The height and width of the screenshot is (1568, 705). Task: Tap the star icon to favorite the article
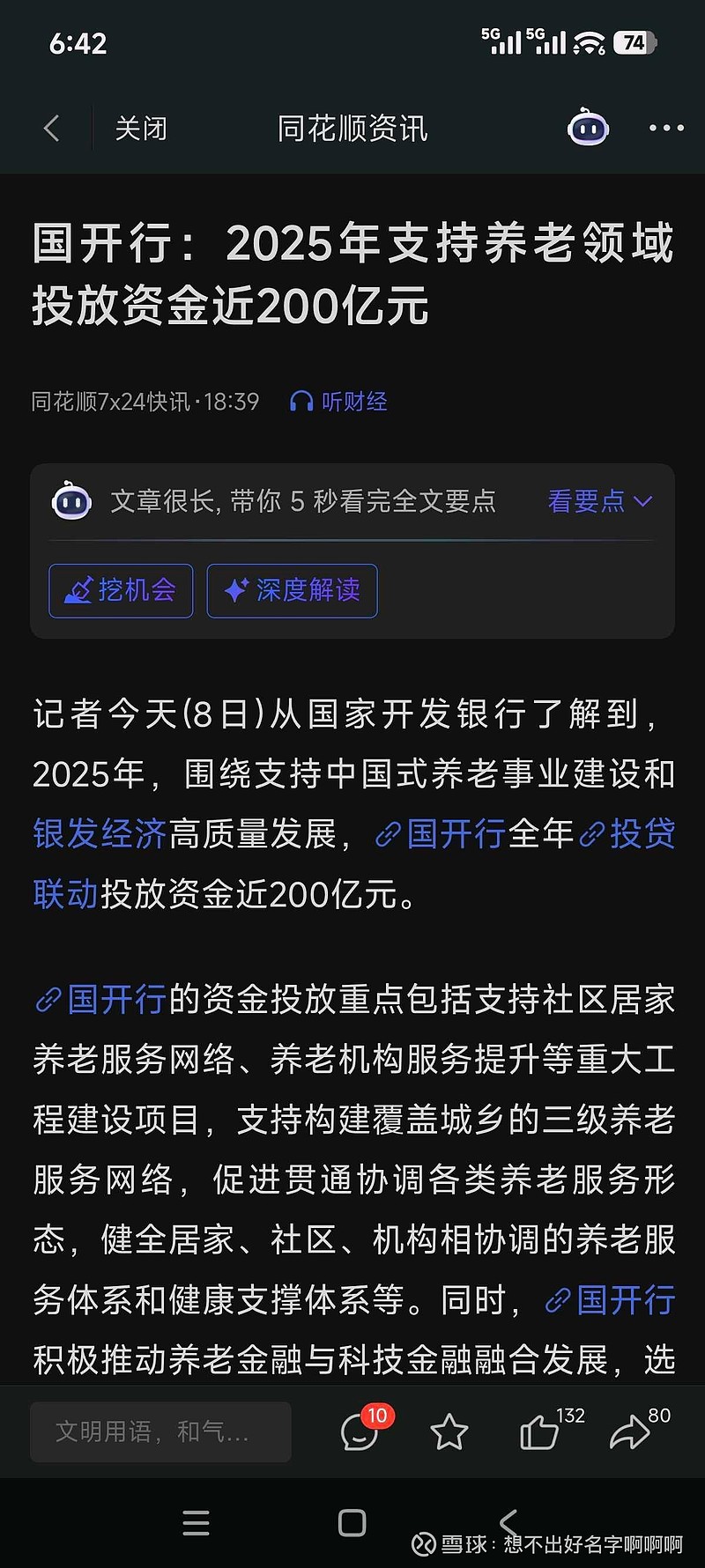(x=449, y=1431)
